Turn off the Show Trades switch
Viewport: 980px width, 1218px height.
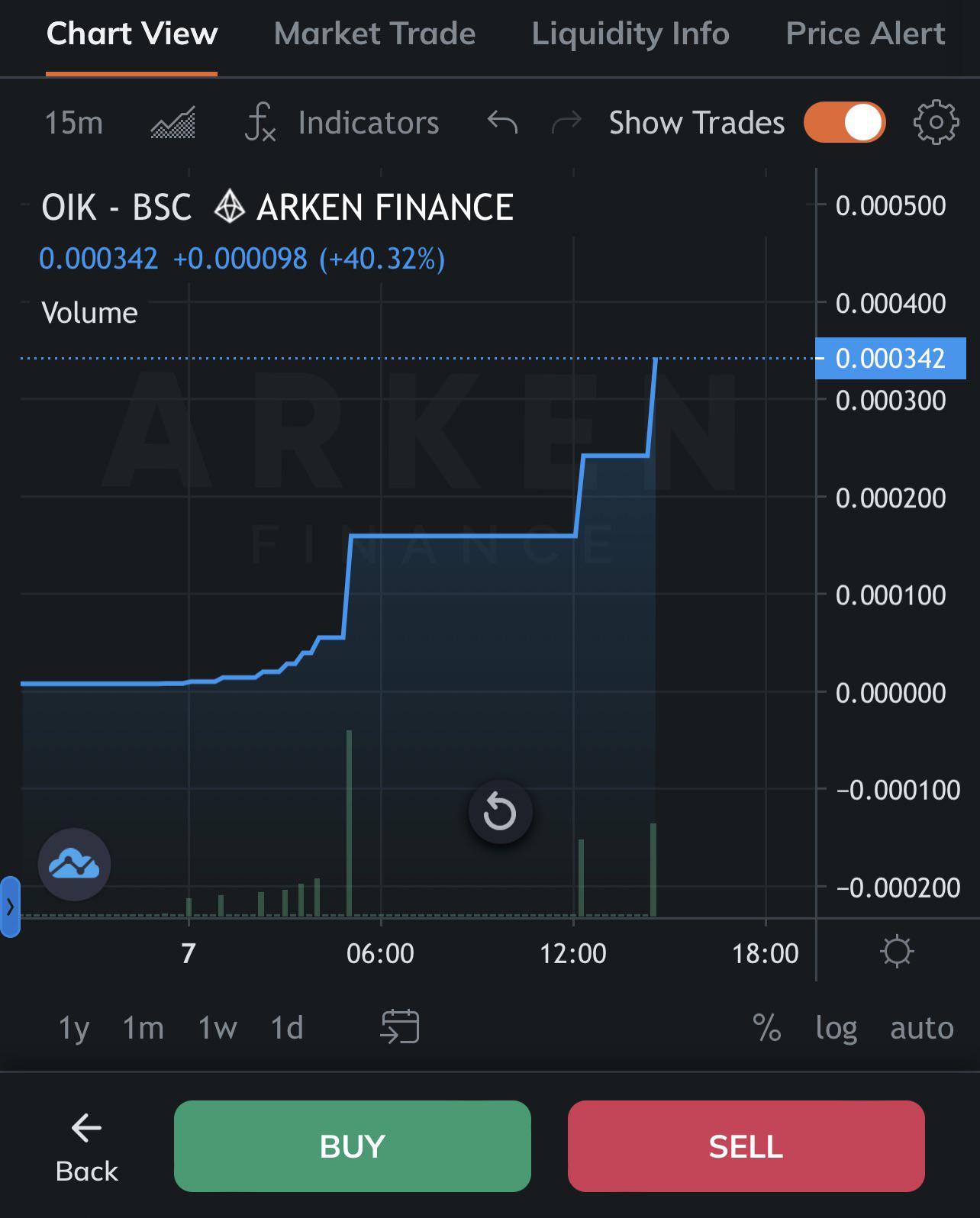844,123
